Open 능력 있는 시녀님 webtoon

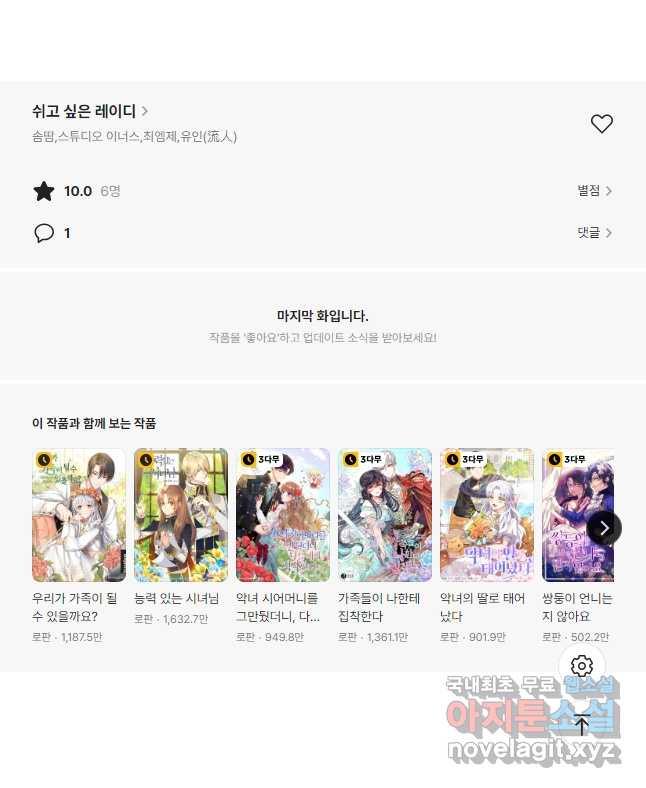(x=181, y=516)
